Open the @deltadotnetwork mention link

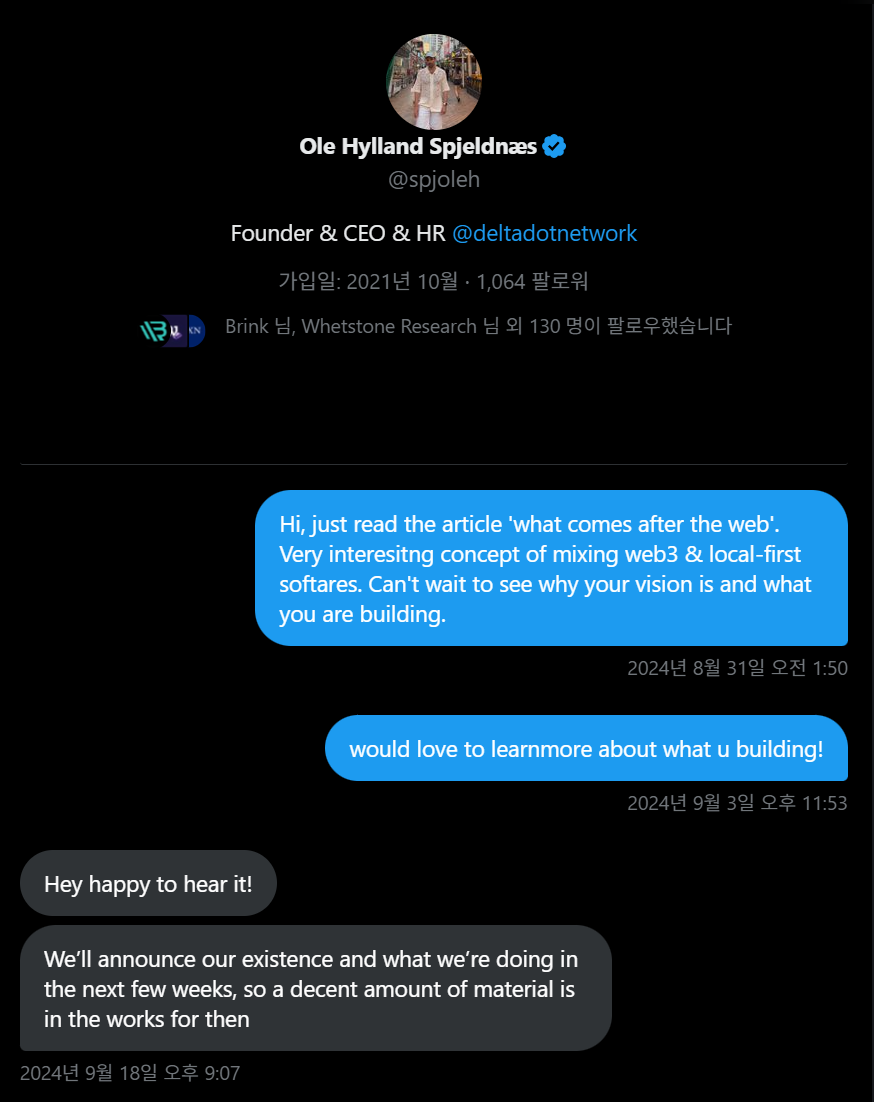pos(544,234)
